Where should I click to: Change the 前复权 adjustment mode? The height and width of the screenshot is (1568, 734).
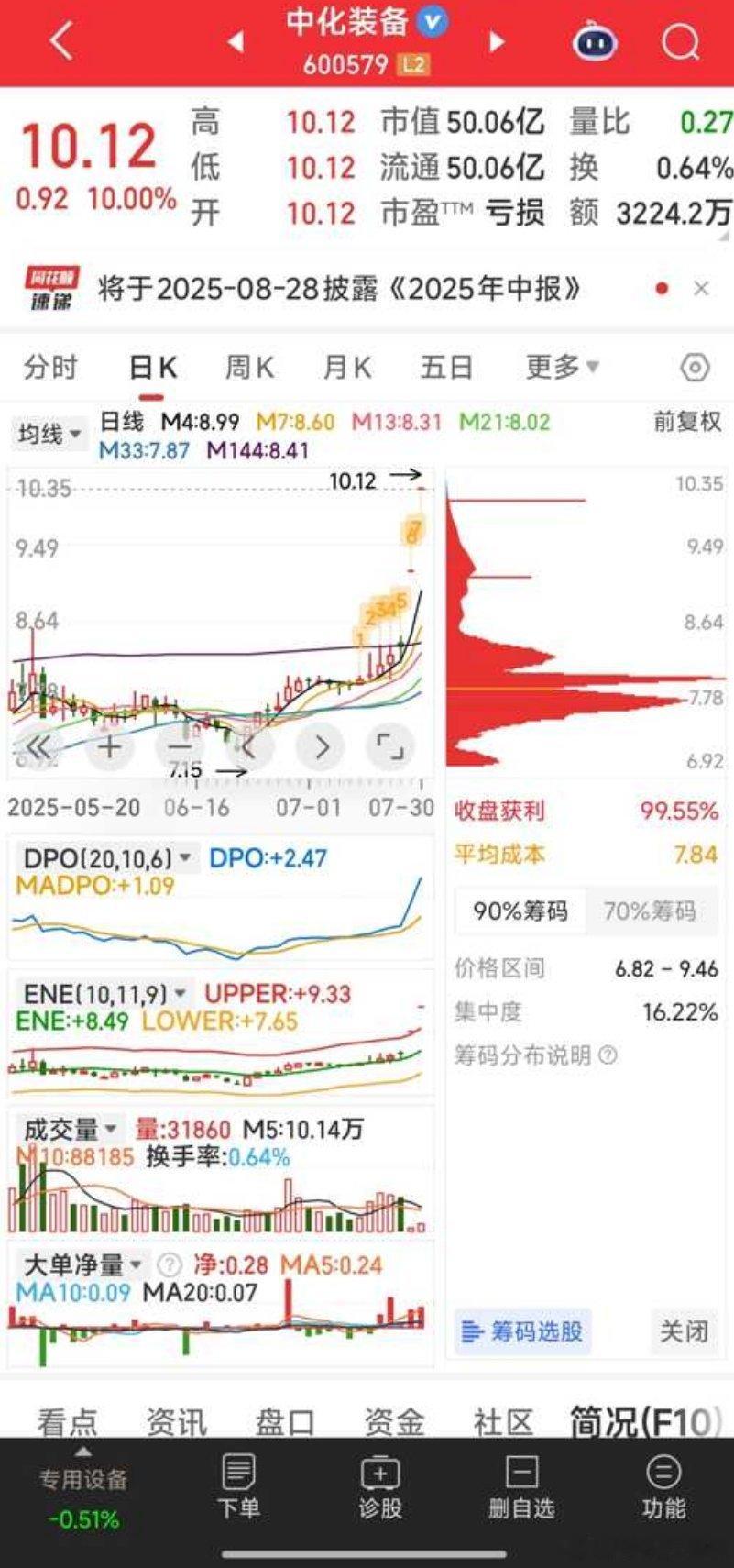[687, 422]
